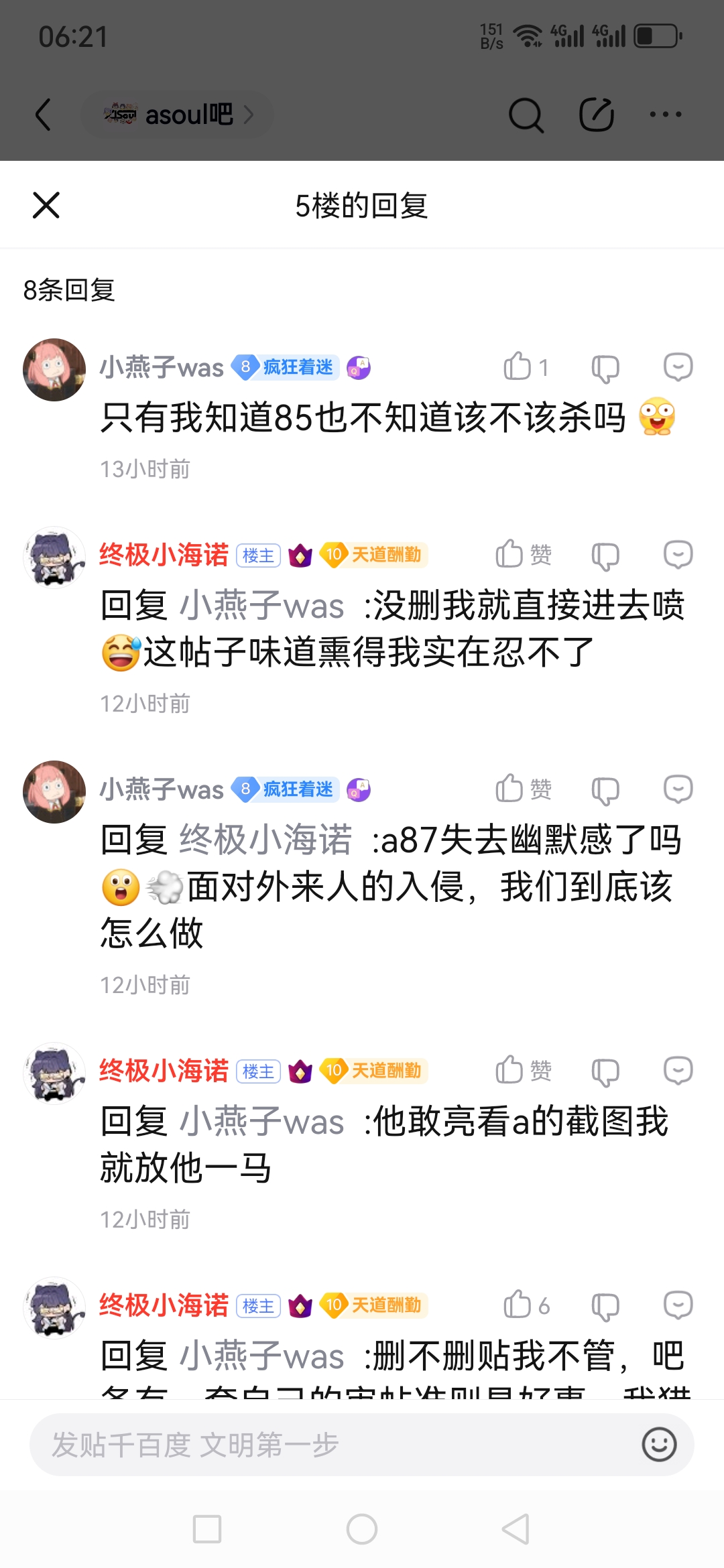The image size is (724, 1568).
Task: Like the a87失去幽默感了吗 reply
Action: pos(510,789)
